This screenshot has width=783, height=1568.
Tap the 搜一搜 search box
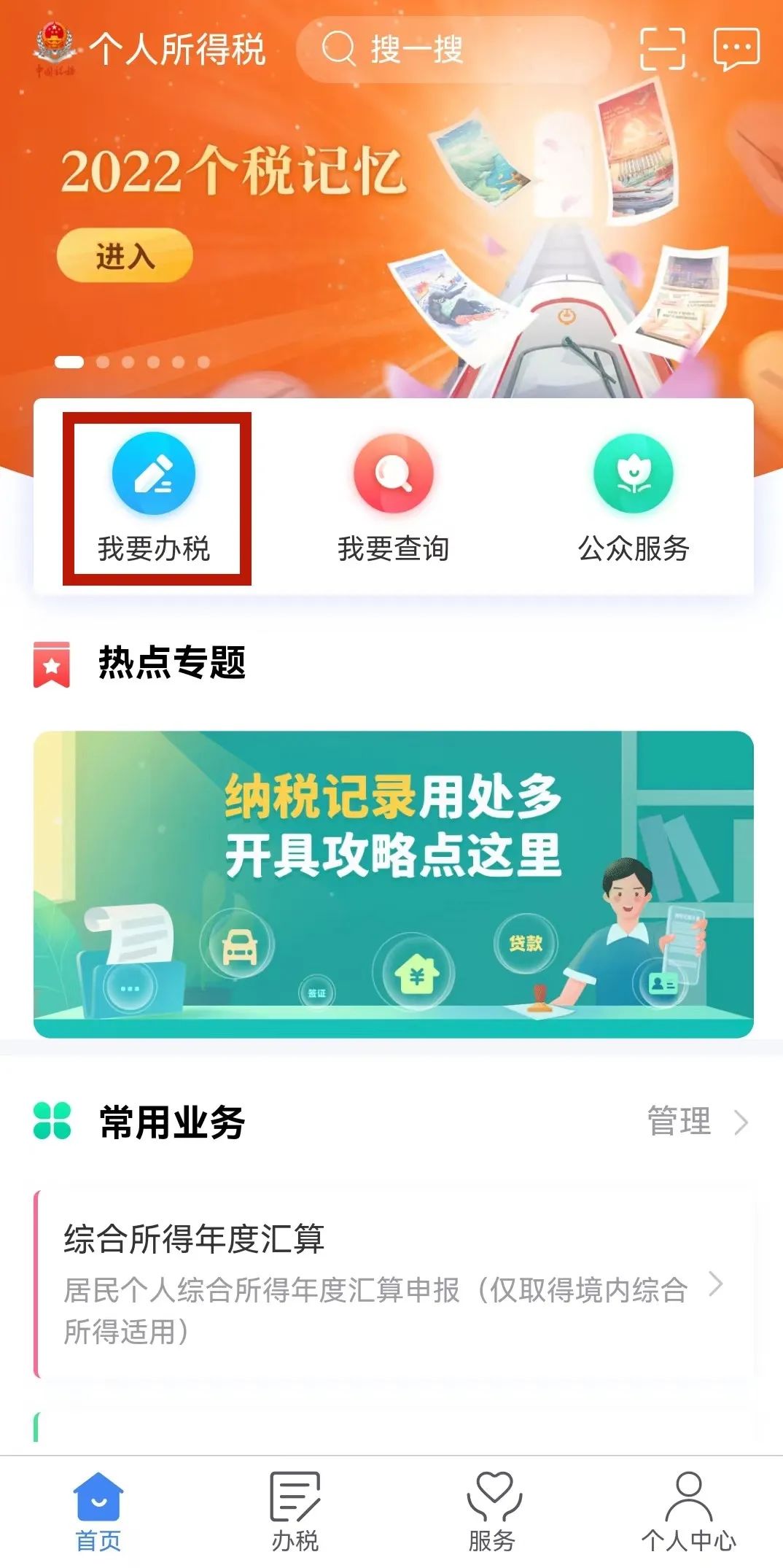(453, 50)
